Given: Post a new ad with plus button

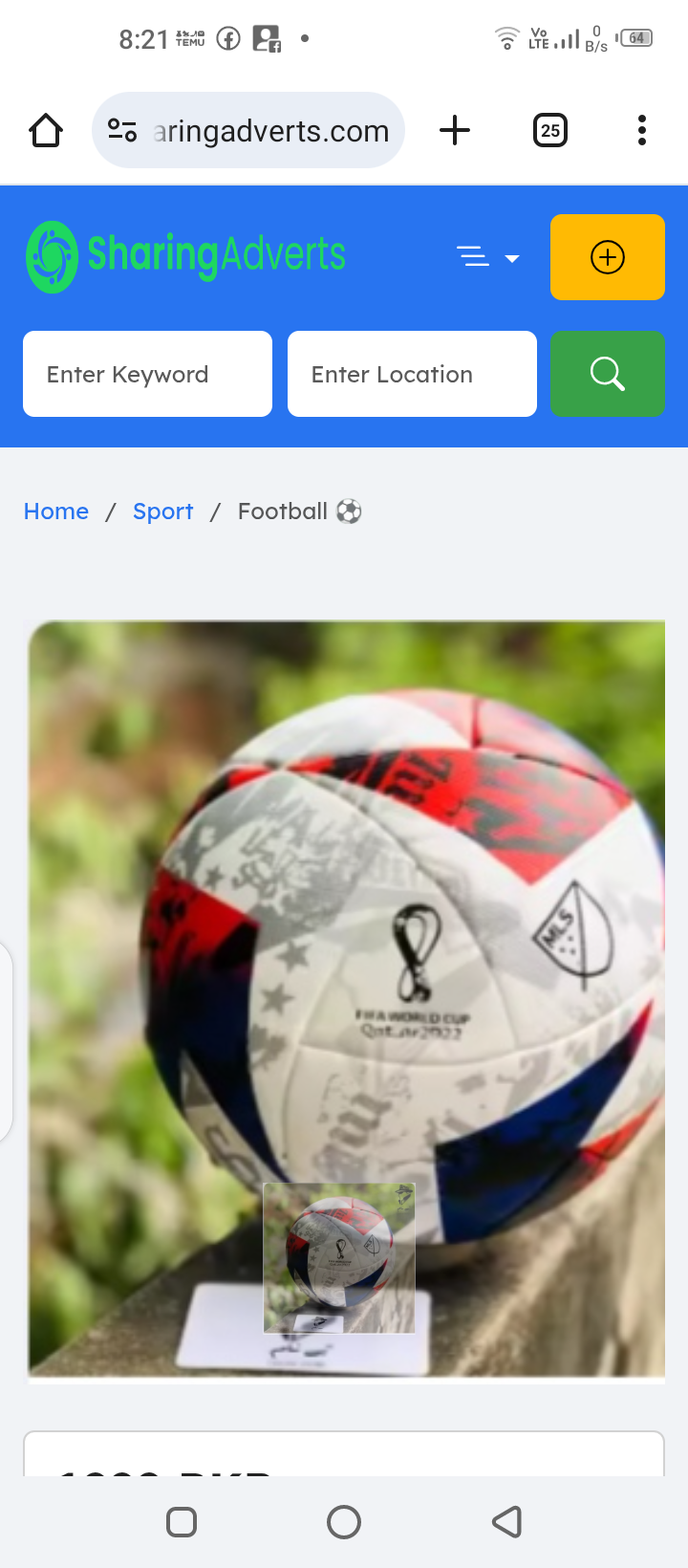Looking at the screenshot, I should pos(607,257).
